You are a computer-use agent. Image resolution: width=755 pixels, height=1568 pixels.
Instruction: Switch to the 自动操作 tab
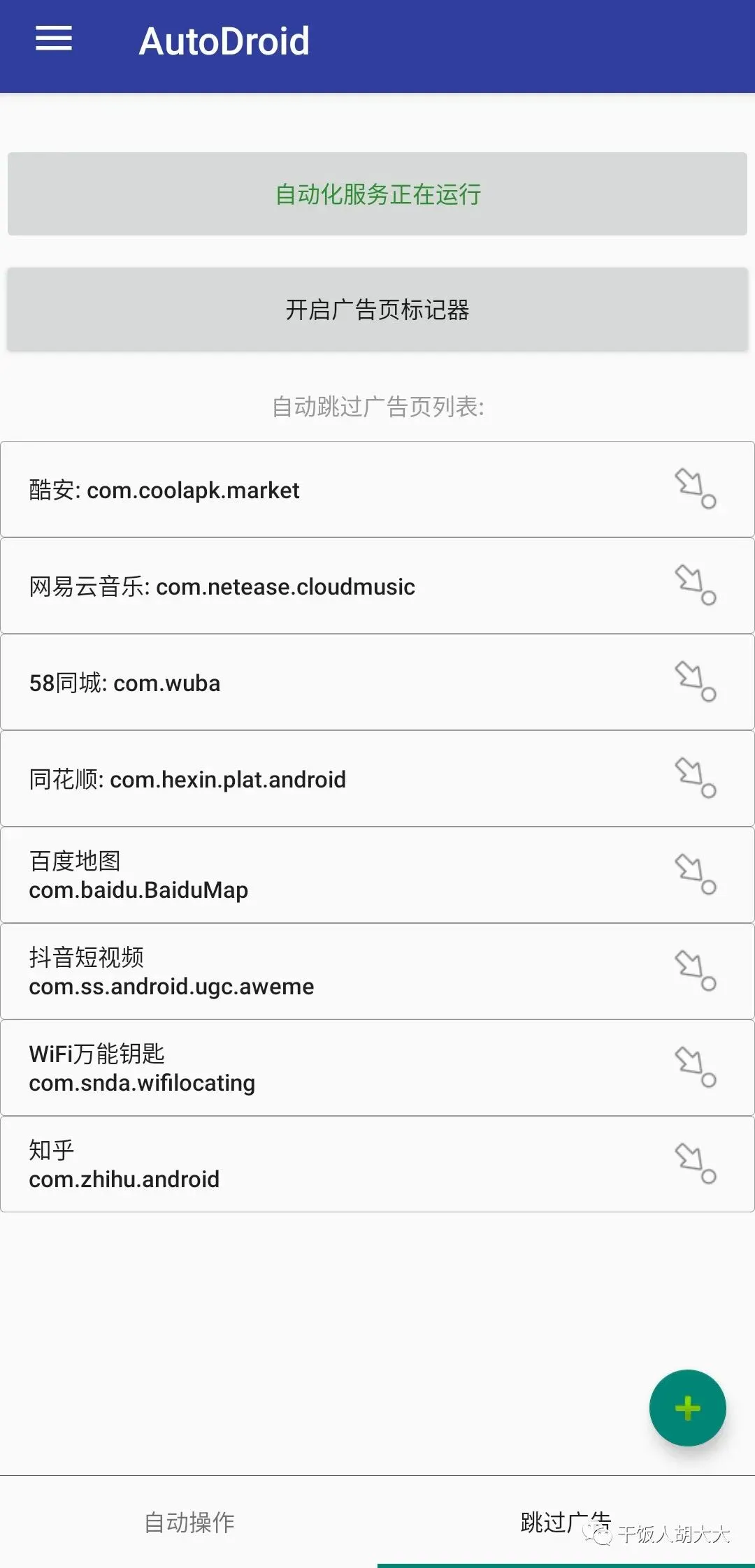[x=189, y=1522]
